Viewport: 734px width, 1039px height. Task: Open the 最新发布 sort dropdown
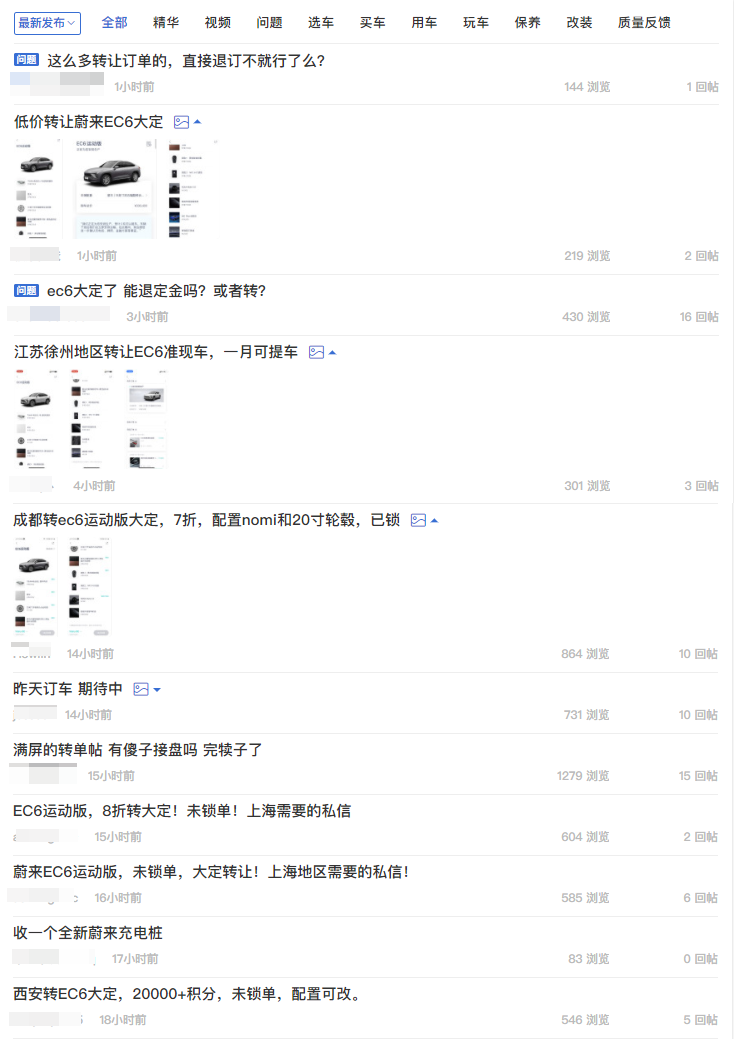[x=47, y=22]
